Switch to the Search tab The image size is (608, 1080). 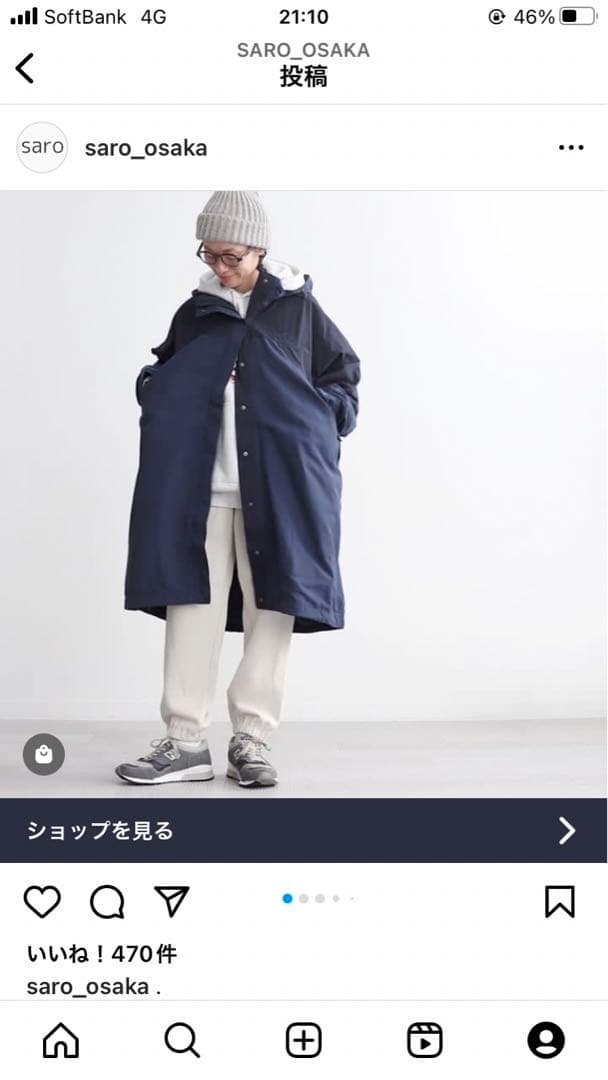coord(182,1041)
